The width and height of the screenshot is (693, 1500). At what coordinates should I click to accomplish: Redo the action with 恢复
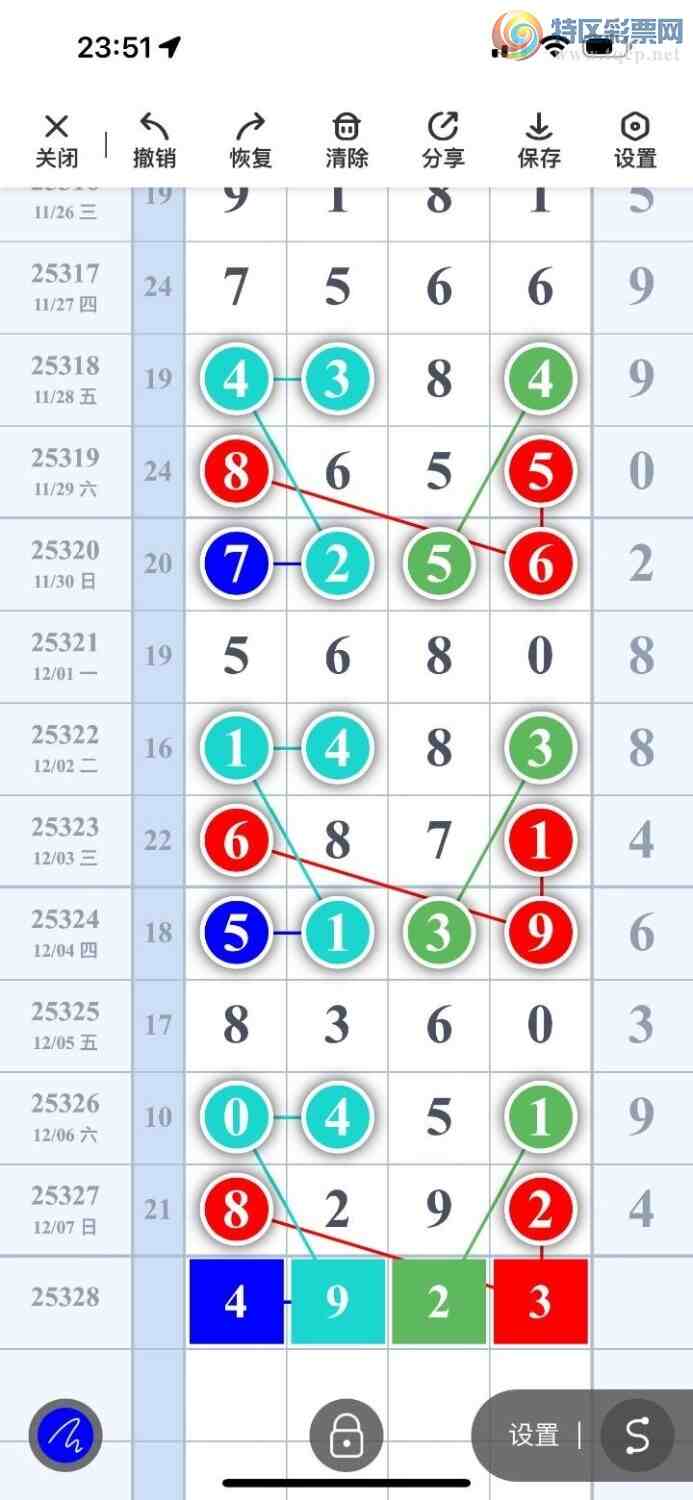pos(250,140)
